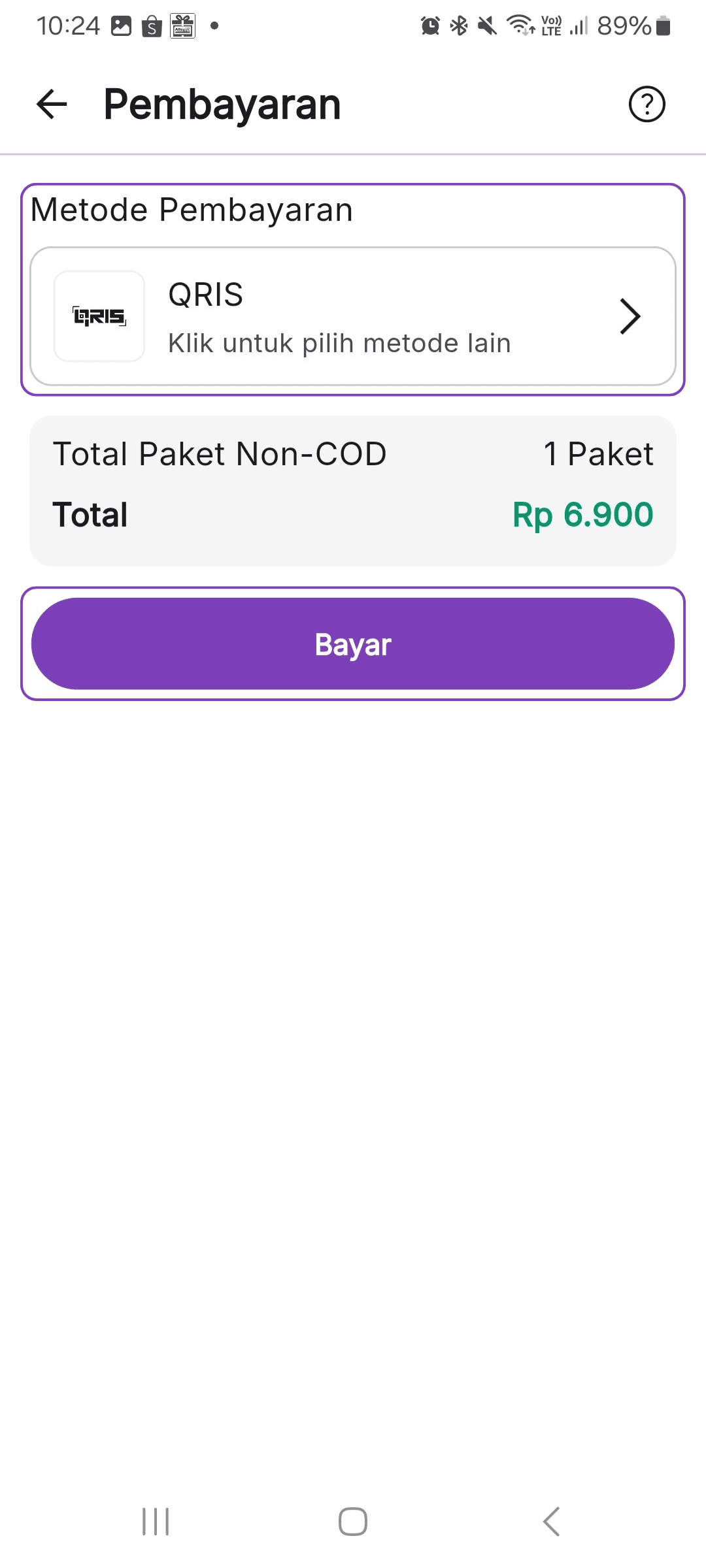Tap the system back arrow at bottom right
The image size is (706, 1568).
(551, 1520)
